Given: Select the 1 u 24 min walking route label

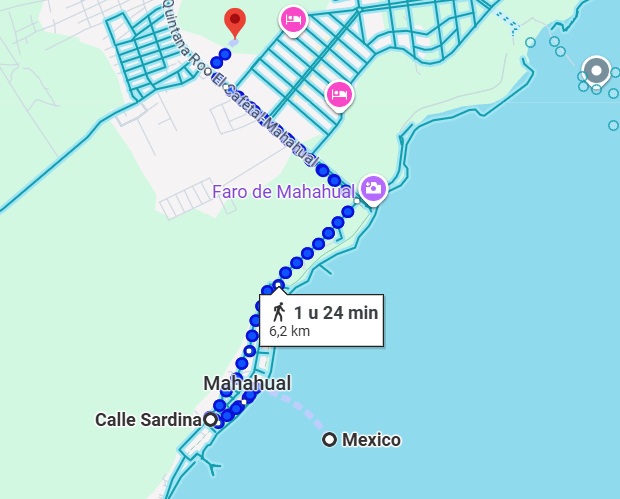Looking at the screenshot, I should [x=323, y=320].
